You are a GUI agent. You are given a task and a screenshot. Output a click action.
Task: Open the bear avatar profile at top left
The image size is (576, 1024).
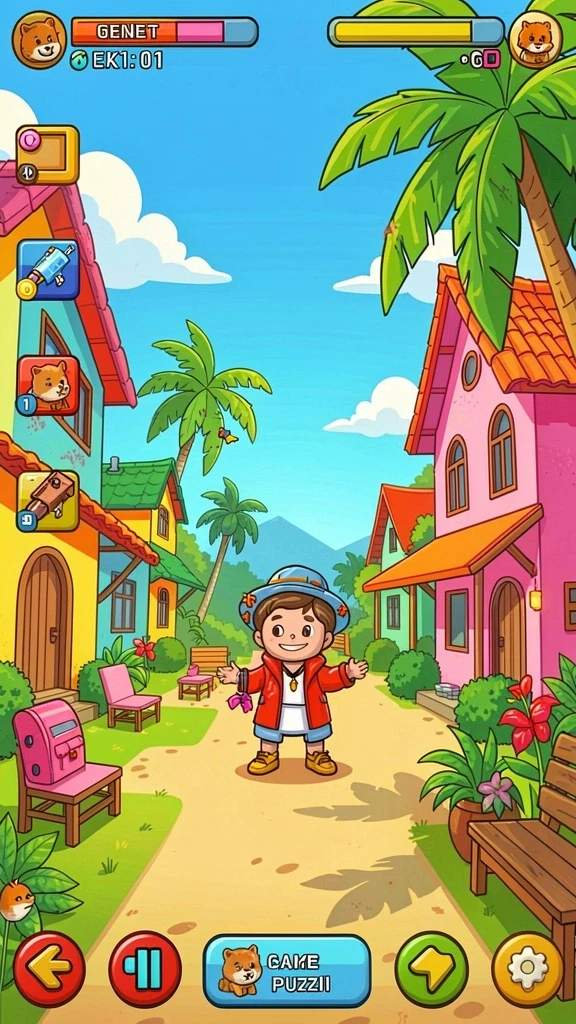[39, 39]
